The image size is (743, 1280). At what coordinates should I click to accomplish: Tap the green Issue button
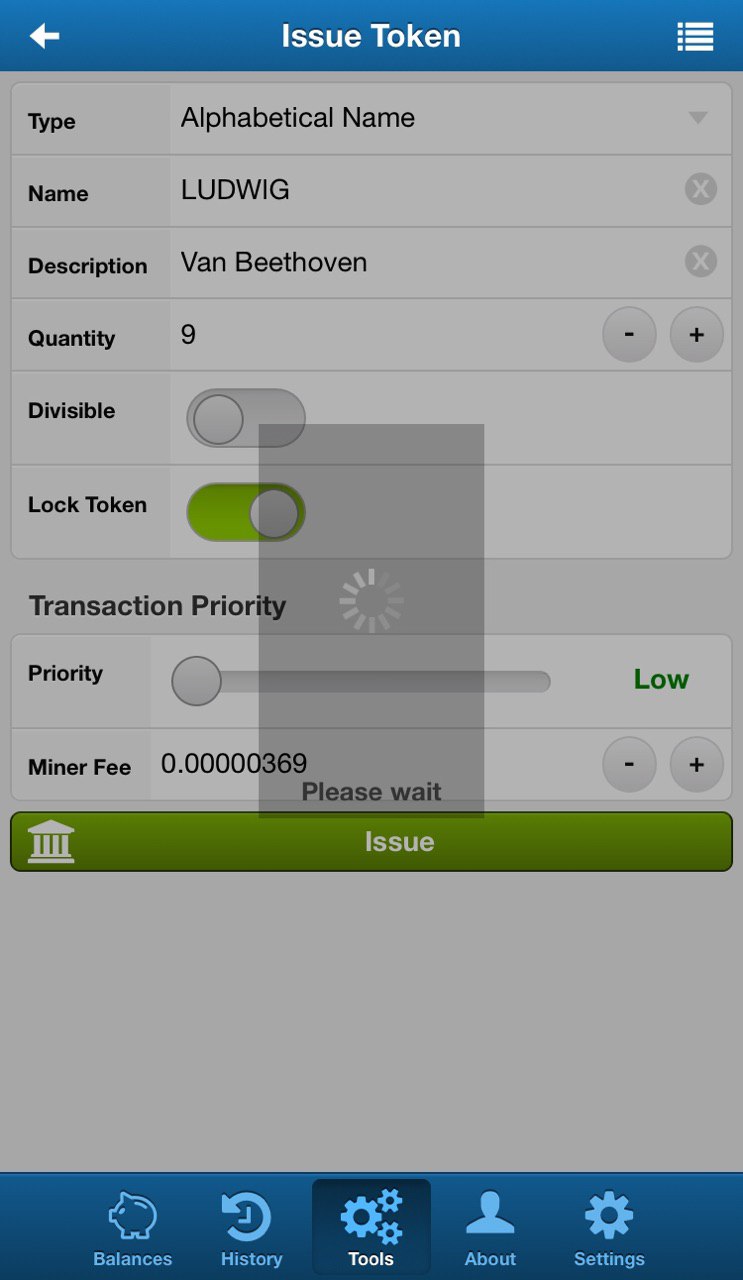click(371, 841)
